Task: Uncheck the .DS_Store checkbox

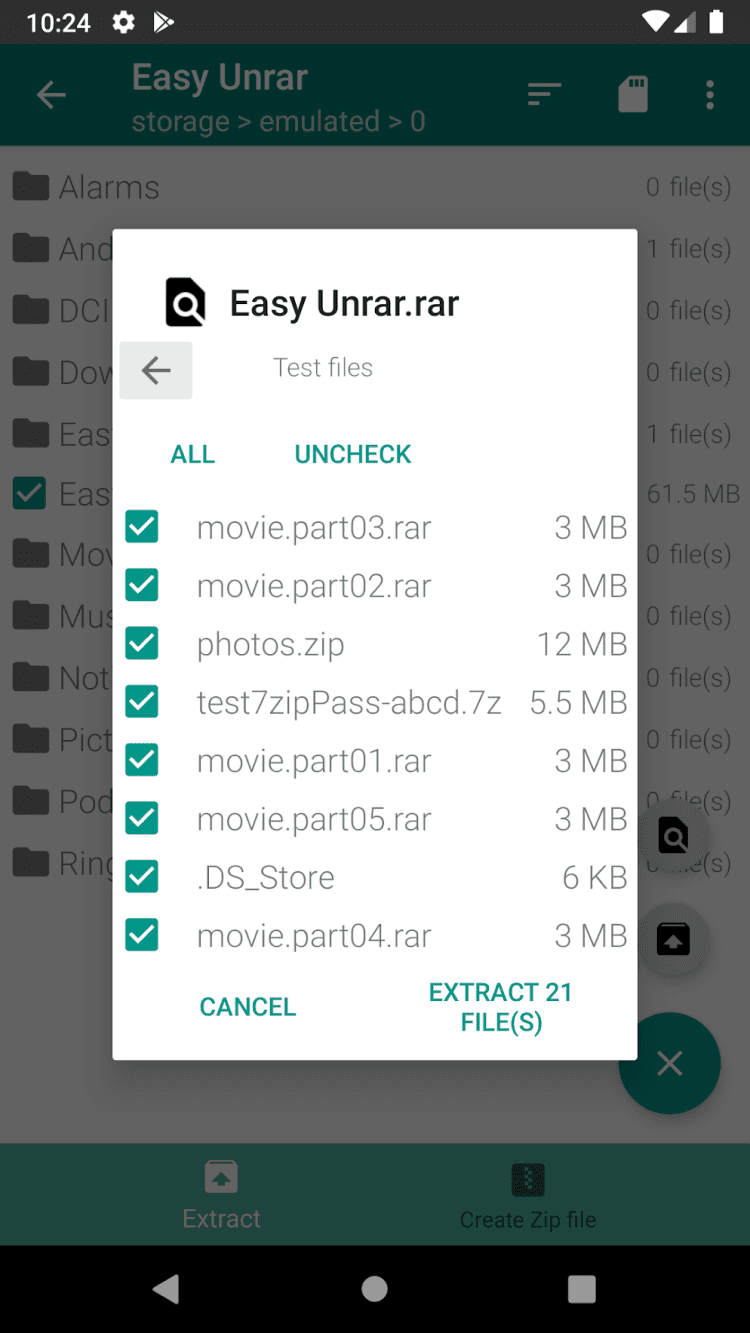Action: coord(142,877)
